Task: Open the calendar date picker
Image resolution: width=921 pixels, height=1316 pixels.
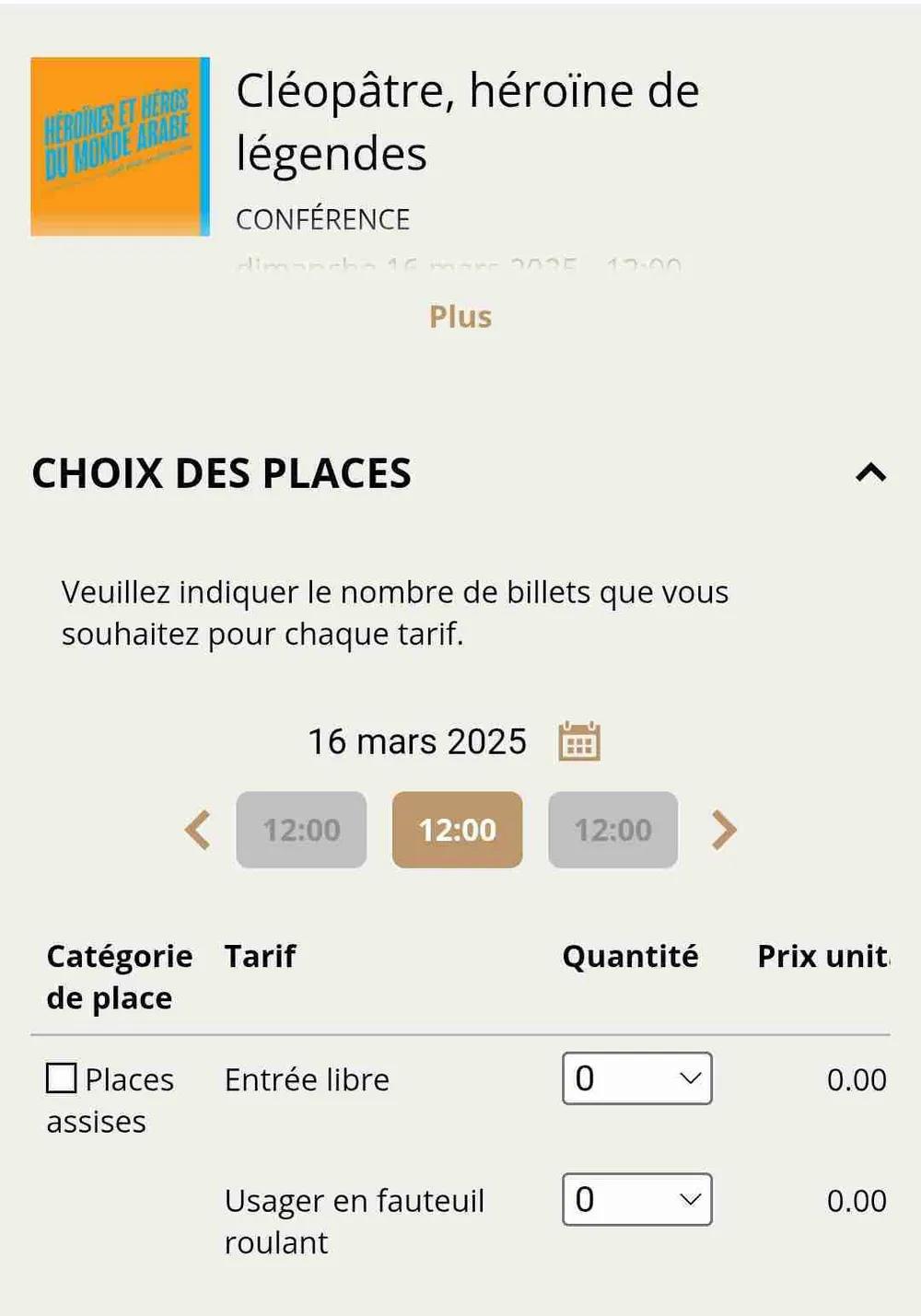Action: (579, 741)
